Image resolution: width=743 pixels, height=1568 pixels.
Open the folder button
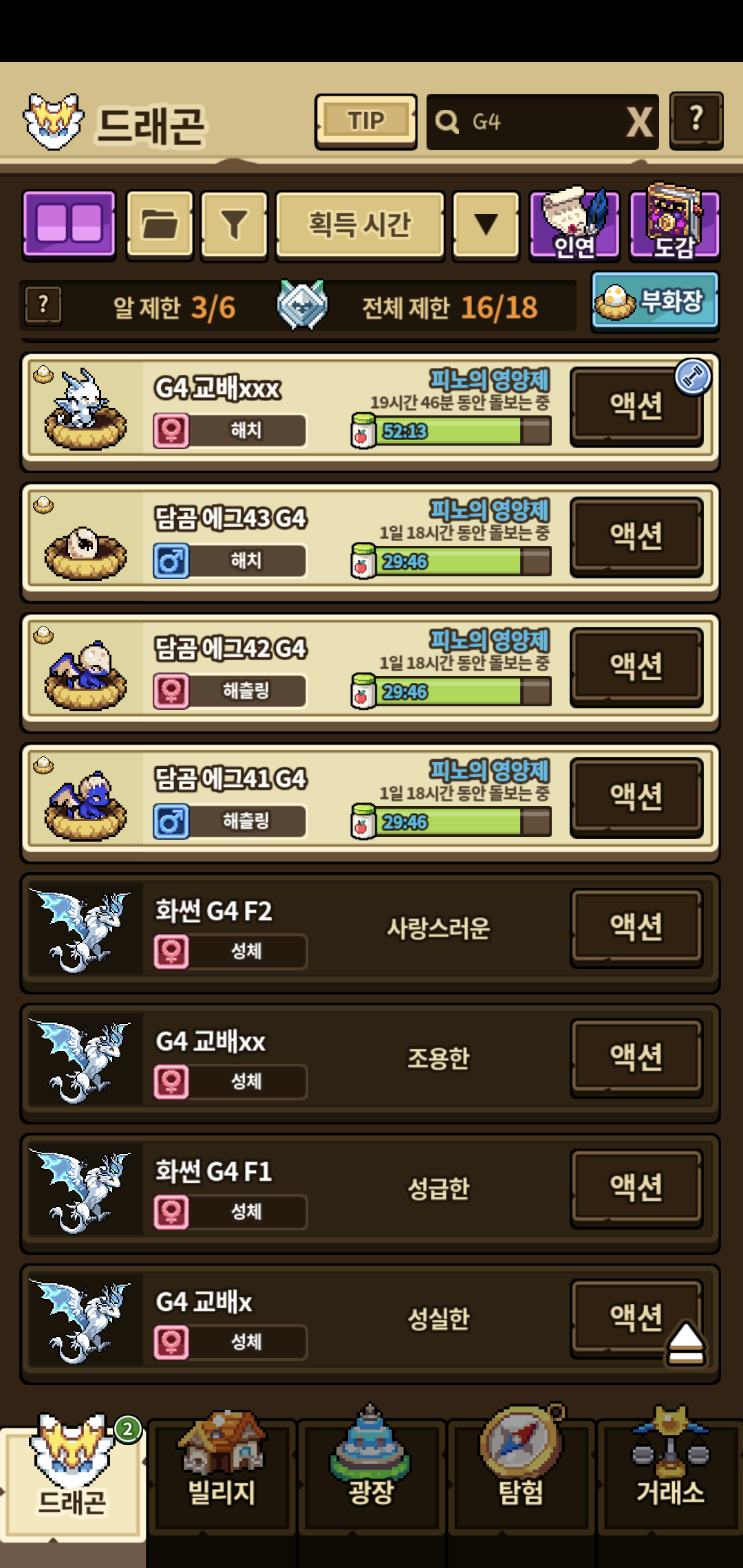click(x=160, y=224)
